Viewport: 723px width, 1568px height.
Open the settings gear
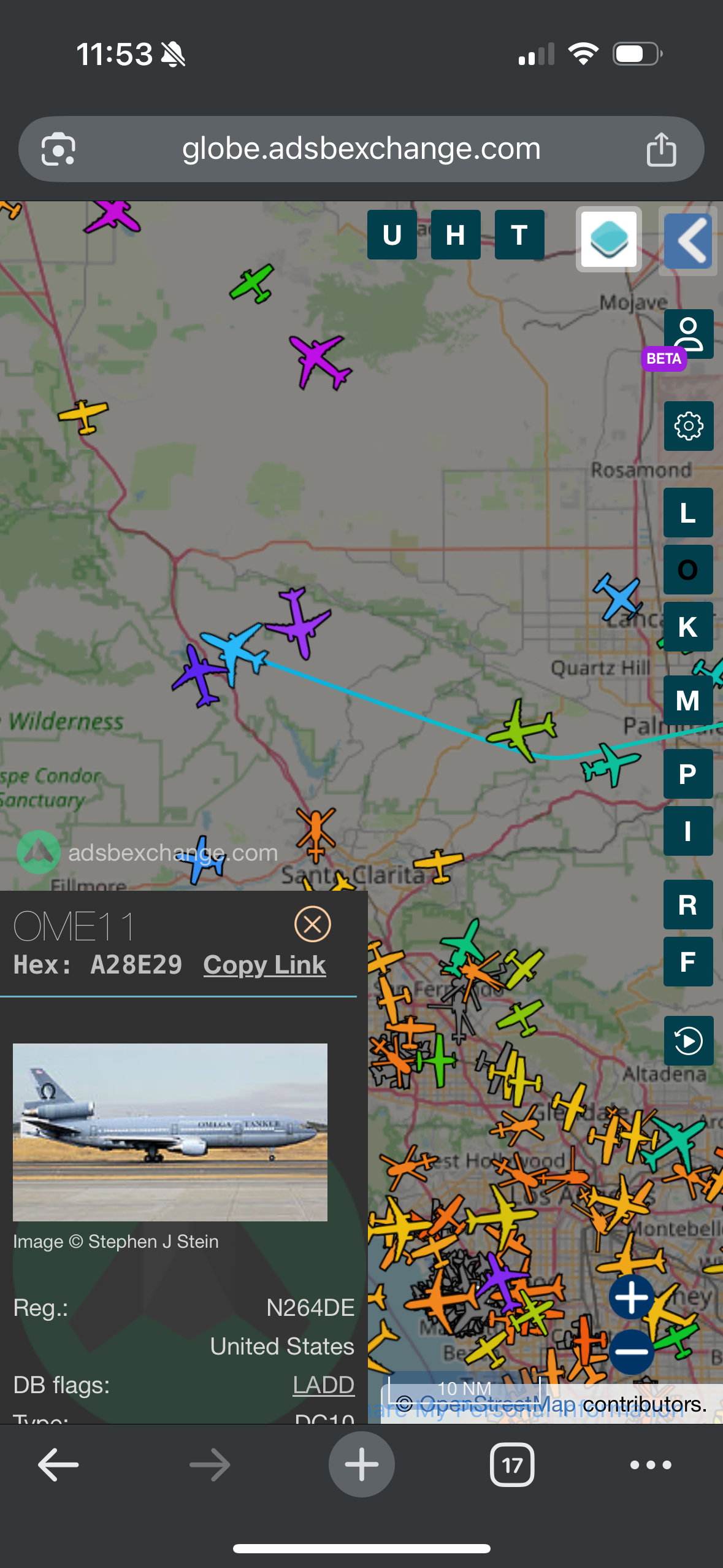(x=688, y=426)
